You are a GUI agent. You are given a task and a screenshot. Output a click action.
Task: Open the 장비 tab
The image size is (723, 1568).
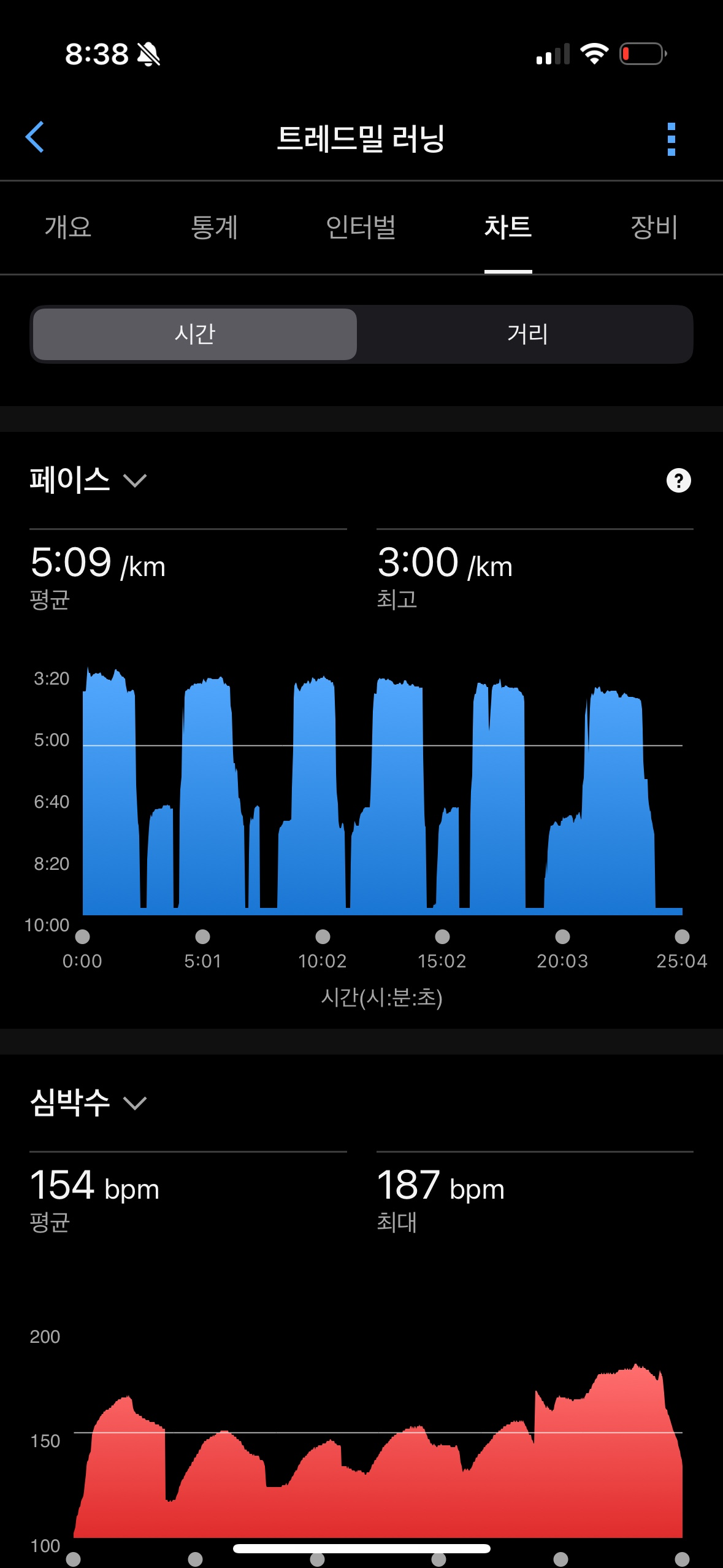coord(654,228)
